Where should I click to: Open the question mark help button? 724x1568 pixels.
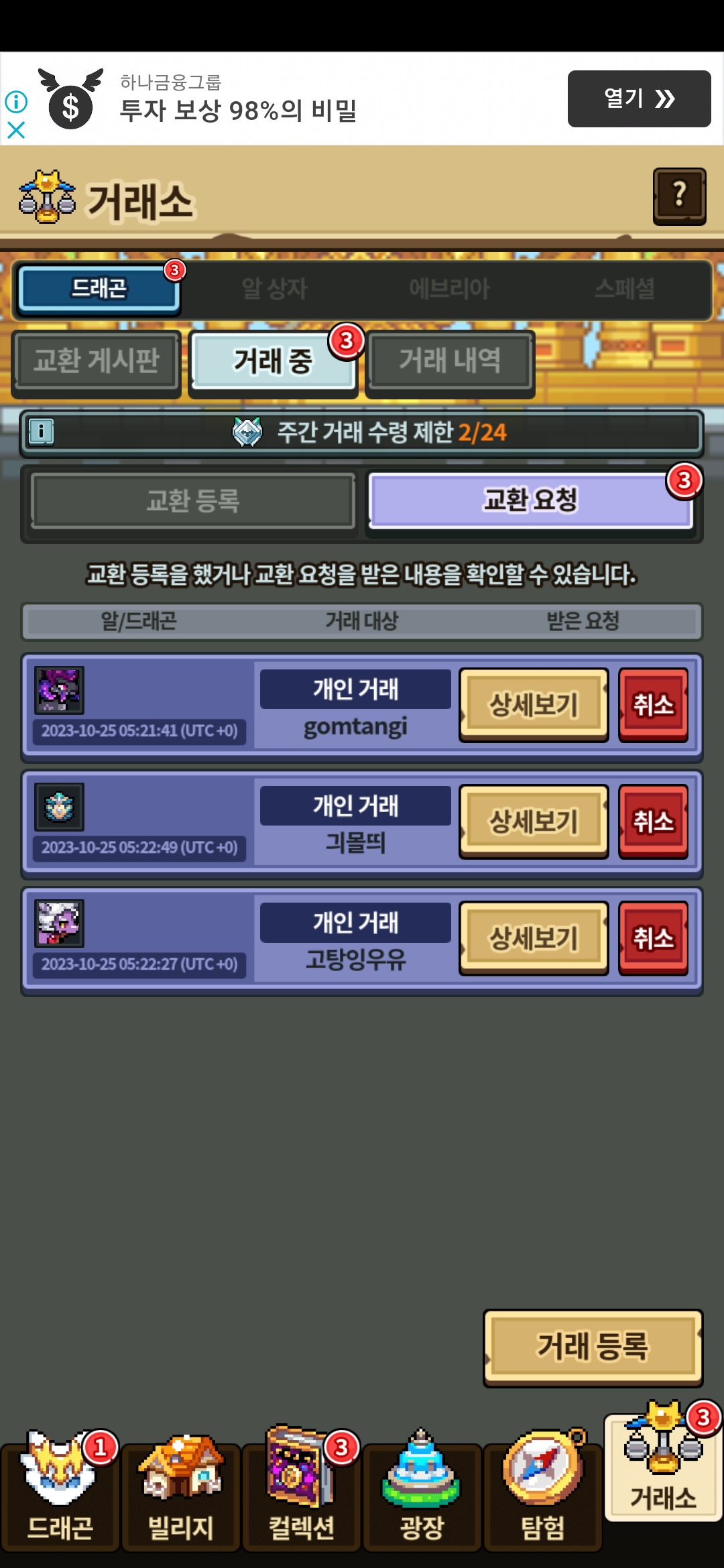(x=679, y=196)
